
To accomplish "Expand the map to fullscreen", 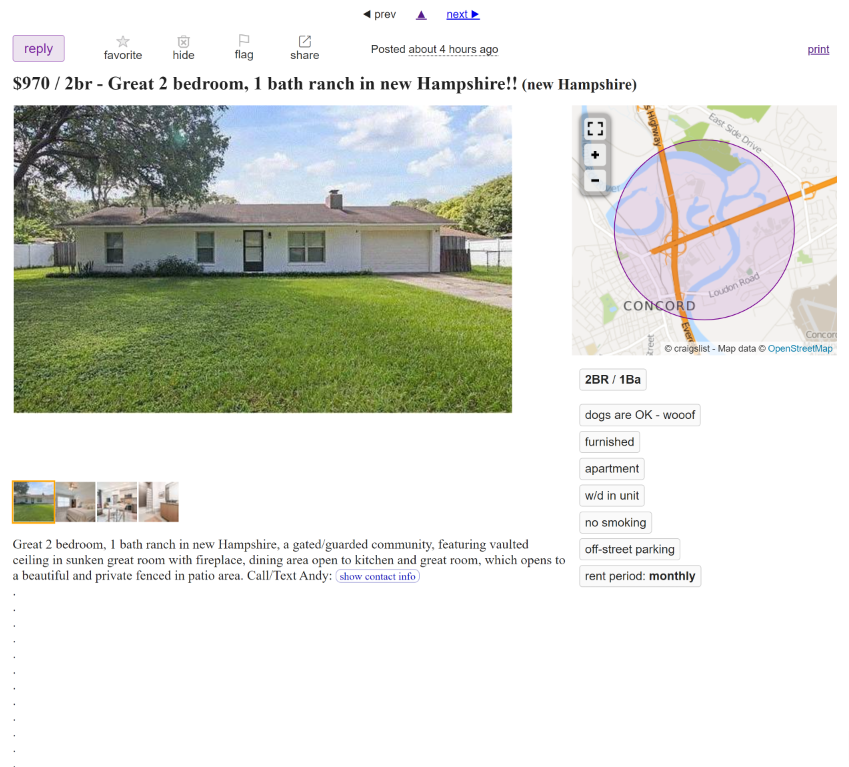I will [595, 129].
